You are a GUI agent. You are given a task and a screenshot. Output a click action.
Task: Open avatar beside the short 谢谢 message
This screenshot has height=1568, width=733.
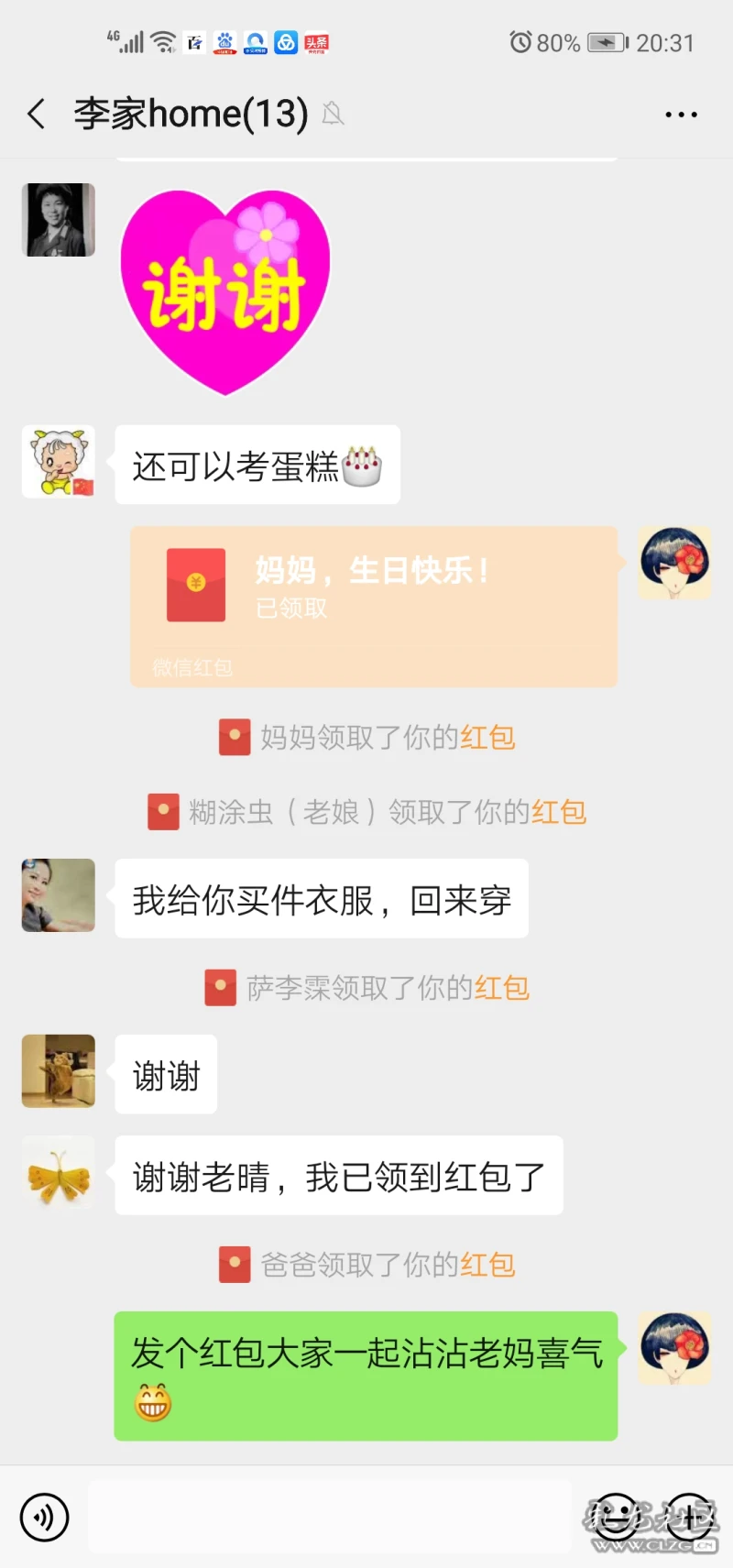pos(59,1071)
